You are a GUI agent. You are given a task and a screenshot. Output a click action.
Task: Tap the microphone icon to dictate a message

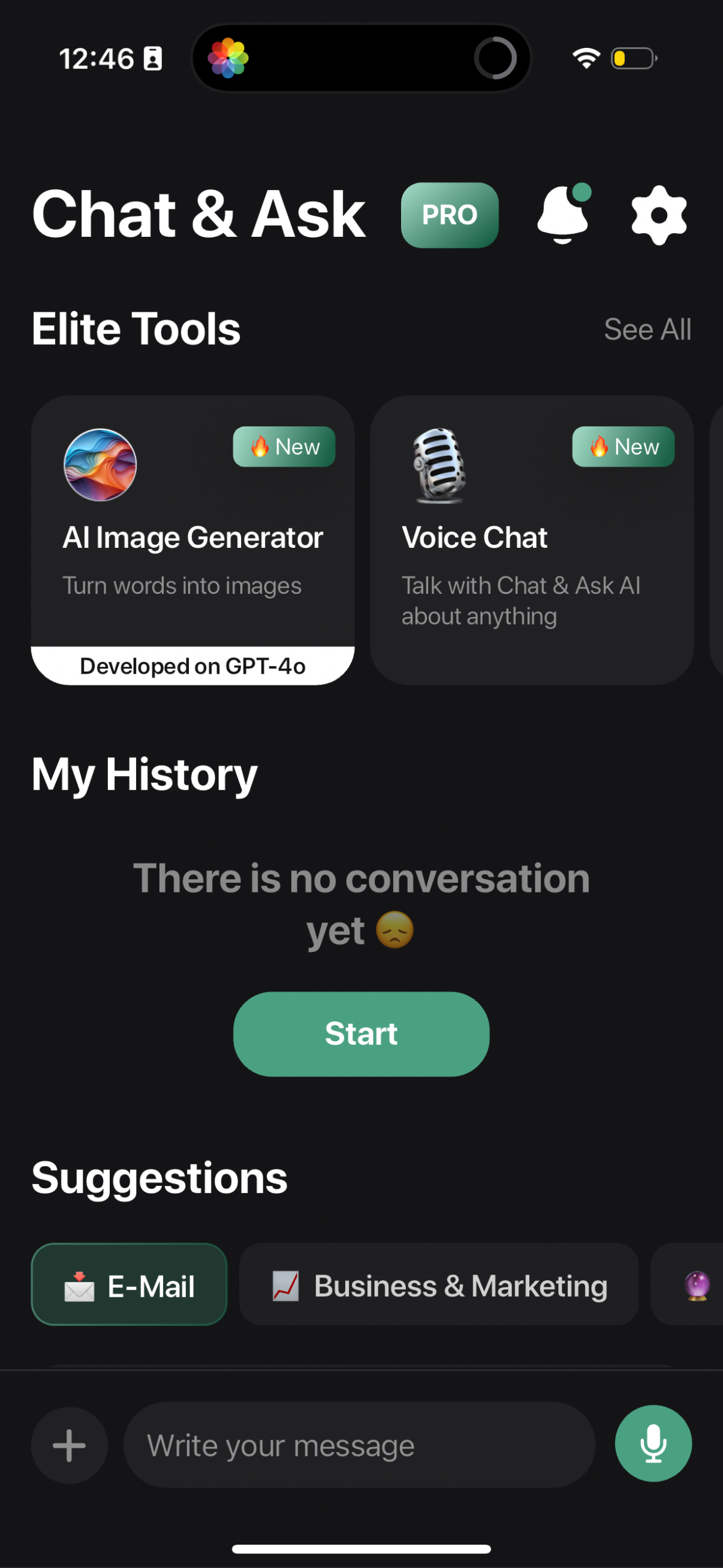tap(652, 1443)
